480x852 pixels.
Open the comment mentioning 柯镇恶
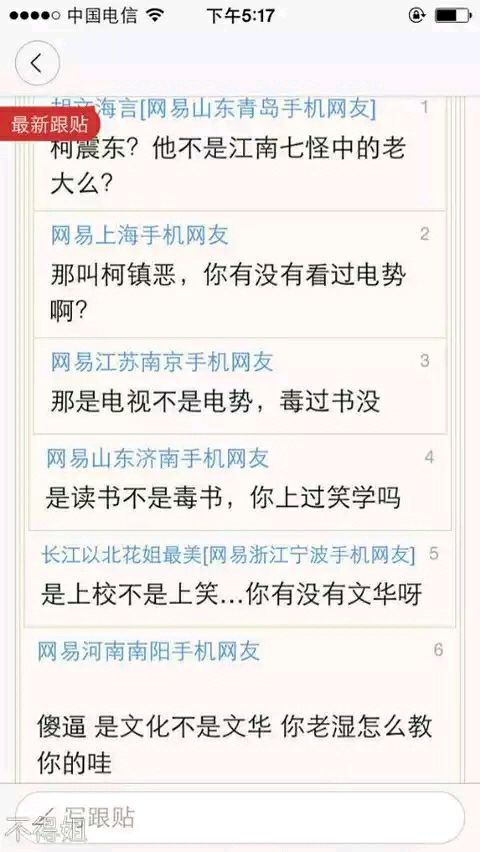coord(240,274)
